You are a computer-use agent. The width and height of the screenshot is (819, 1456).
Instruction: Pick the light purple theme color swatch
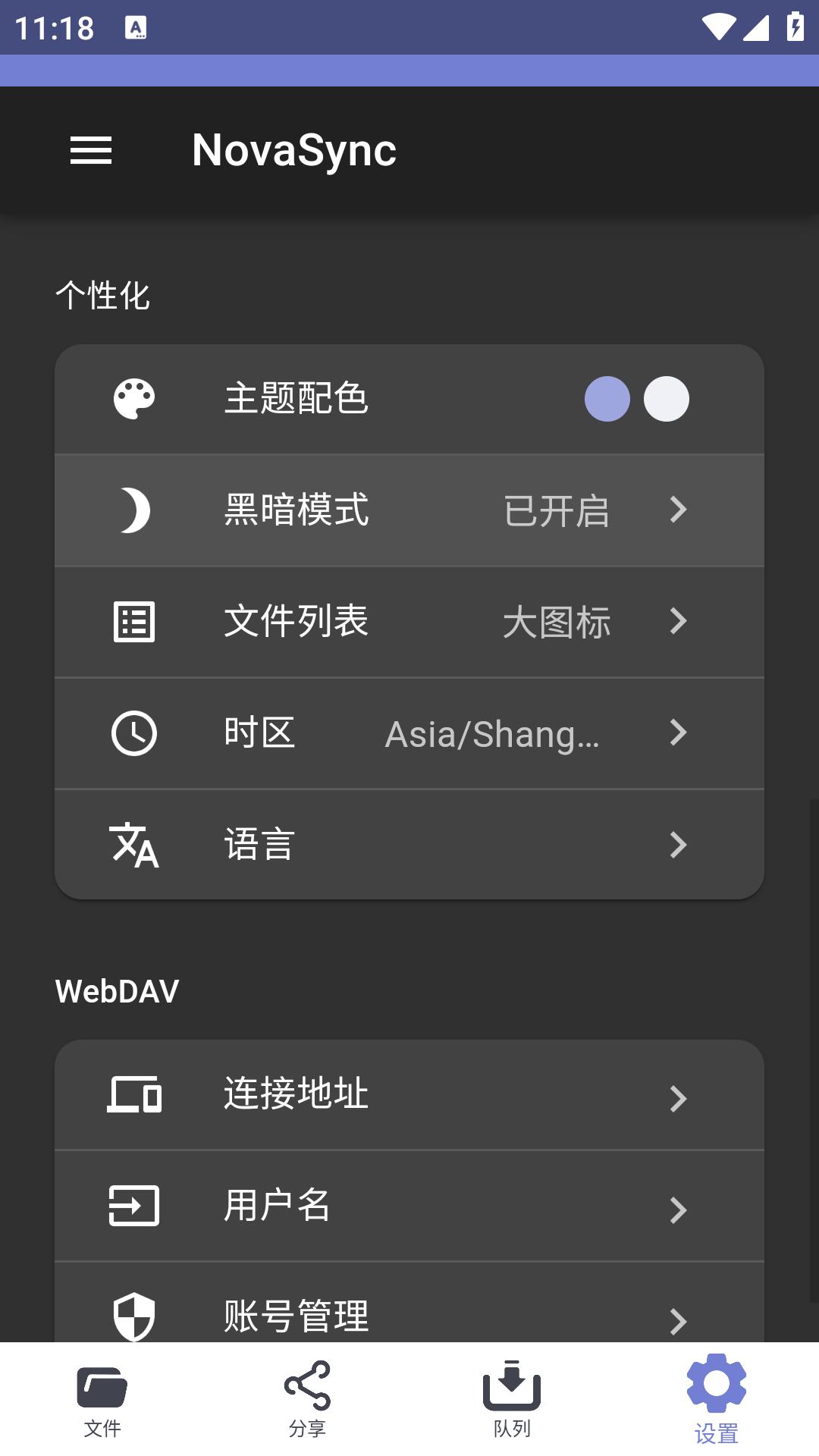click(609, 398)
